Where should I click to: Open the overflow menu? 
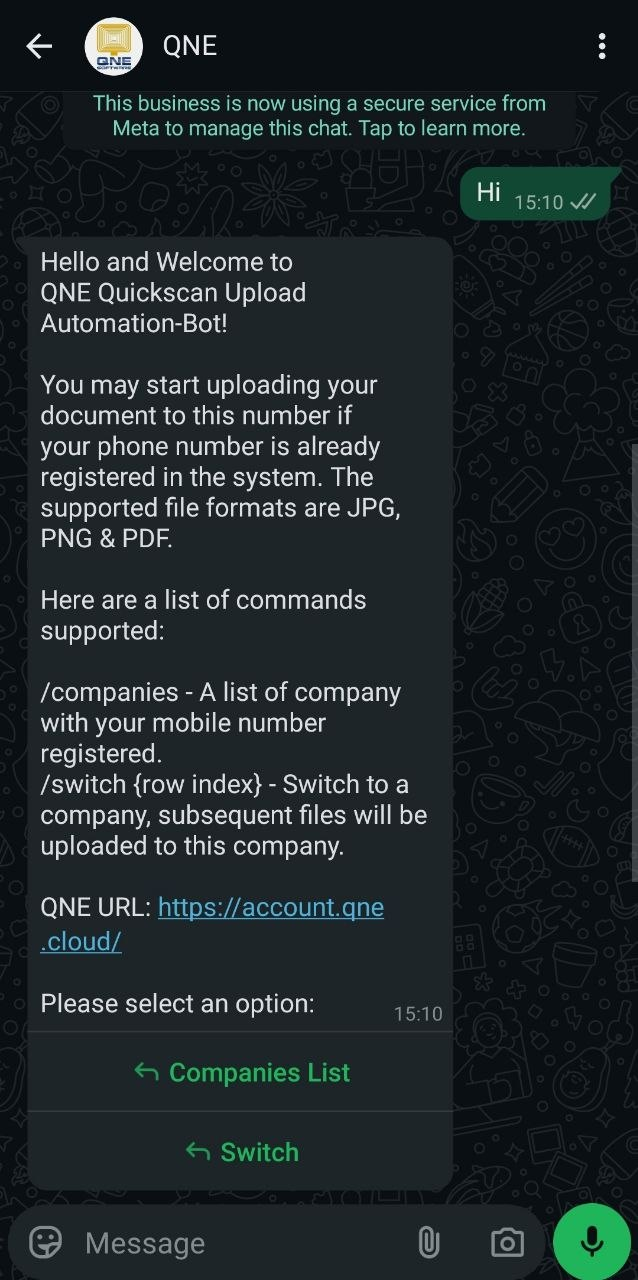(601, 46)
